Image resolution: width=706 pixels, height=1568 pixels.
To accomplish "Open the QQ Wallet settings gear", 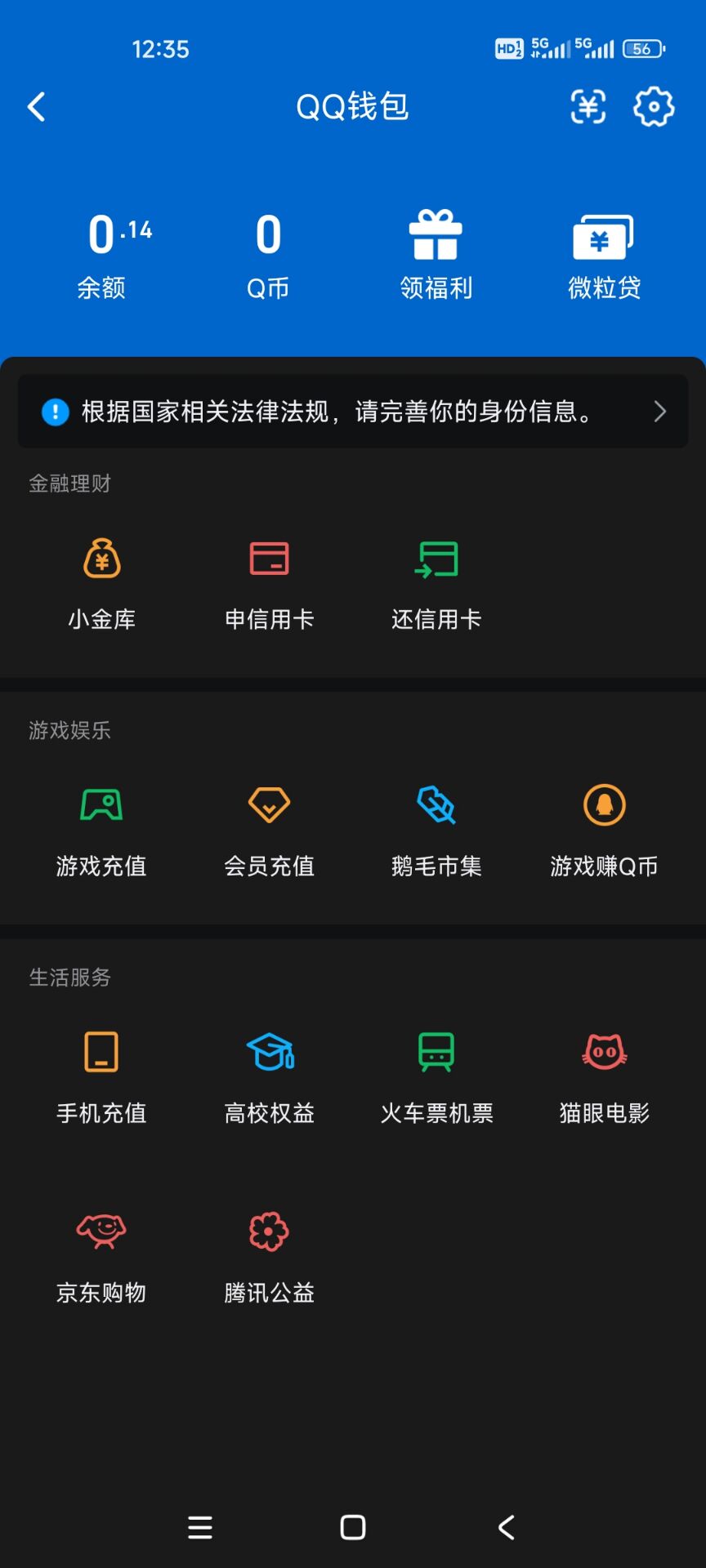I will tap(651, 106).
